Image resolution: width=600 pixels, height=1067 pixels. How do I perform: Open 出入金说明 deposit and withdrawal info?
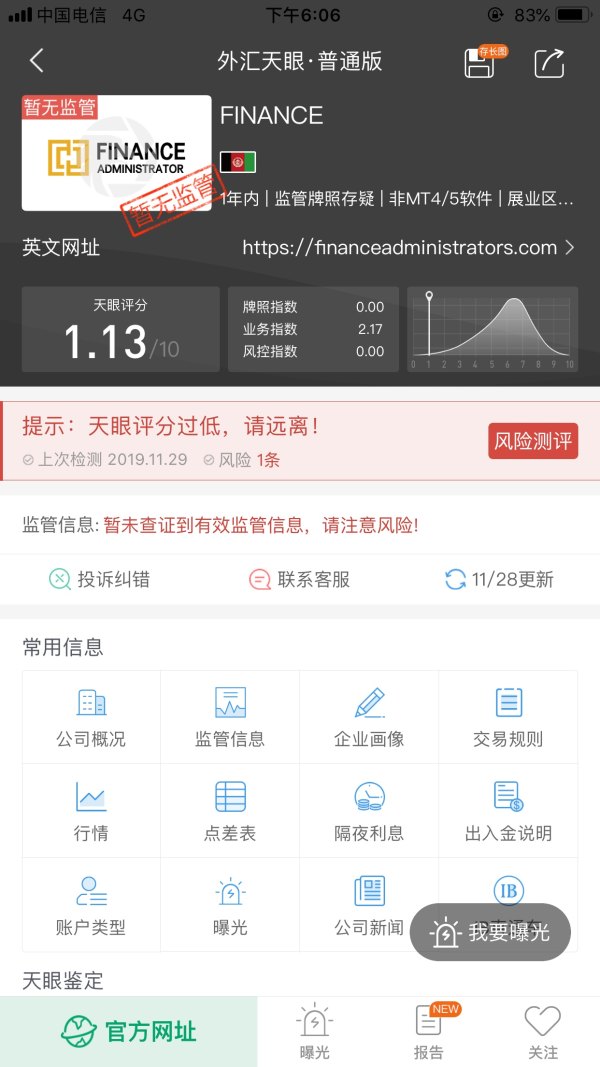508,811
